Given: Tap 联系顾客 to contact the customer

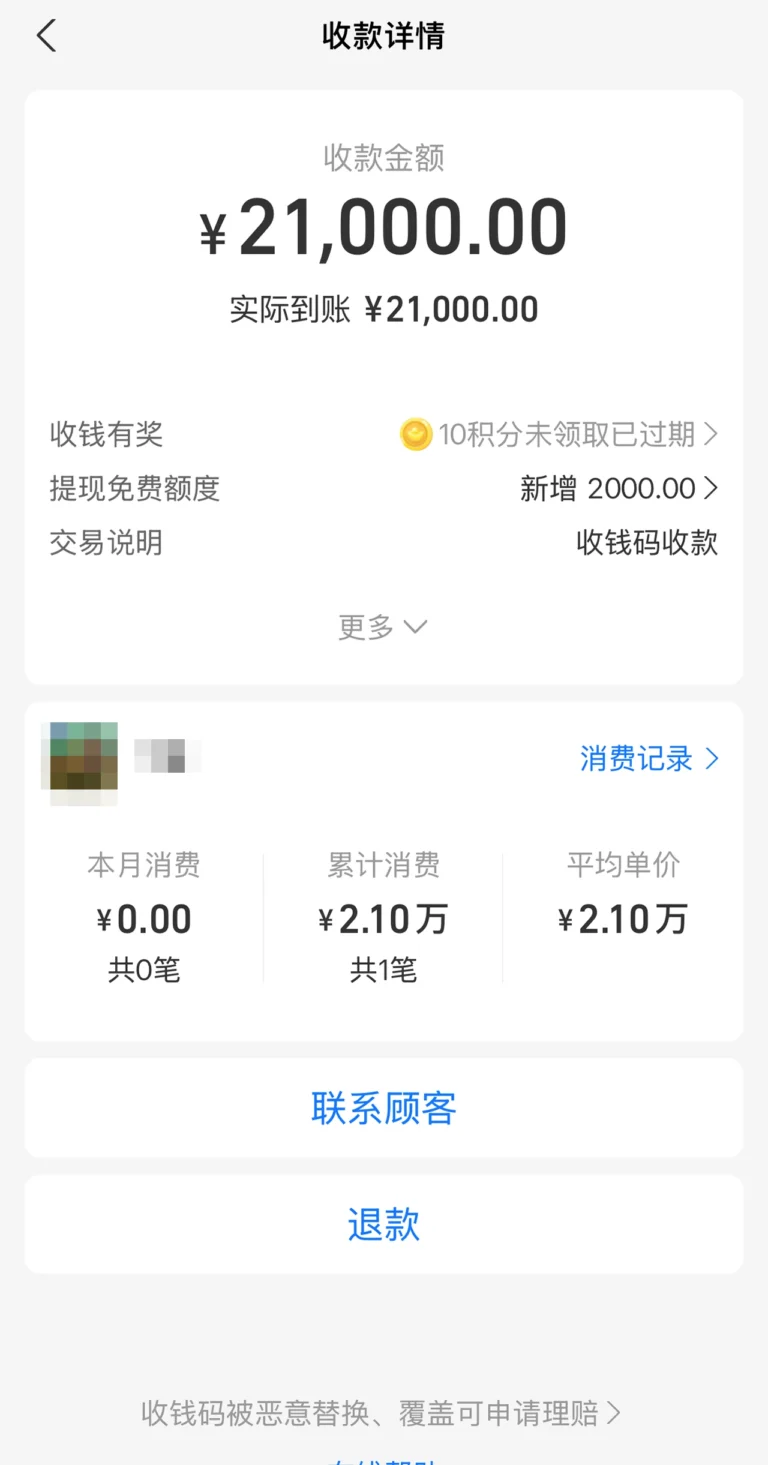Looking at the screenshot, I should [x=383, y=1108].
